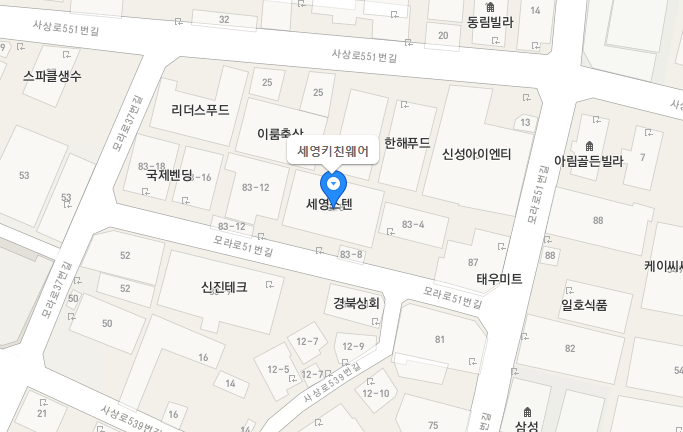Open the 한해푸드 place label
683x432 pixels.
[407, 143]
